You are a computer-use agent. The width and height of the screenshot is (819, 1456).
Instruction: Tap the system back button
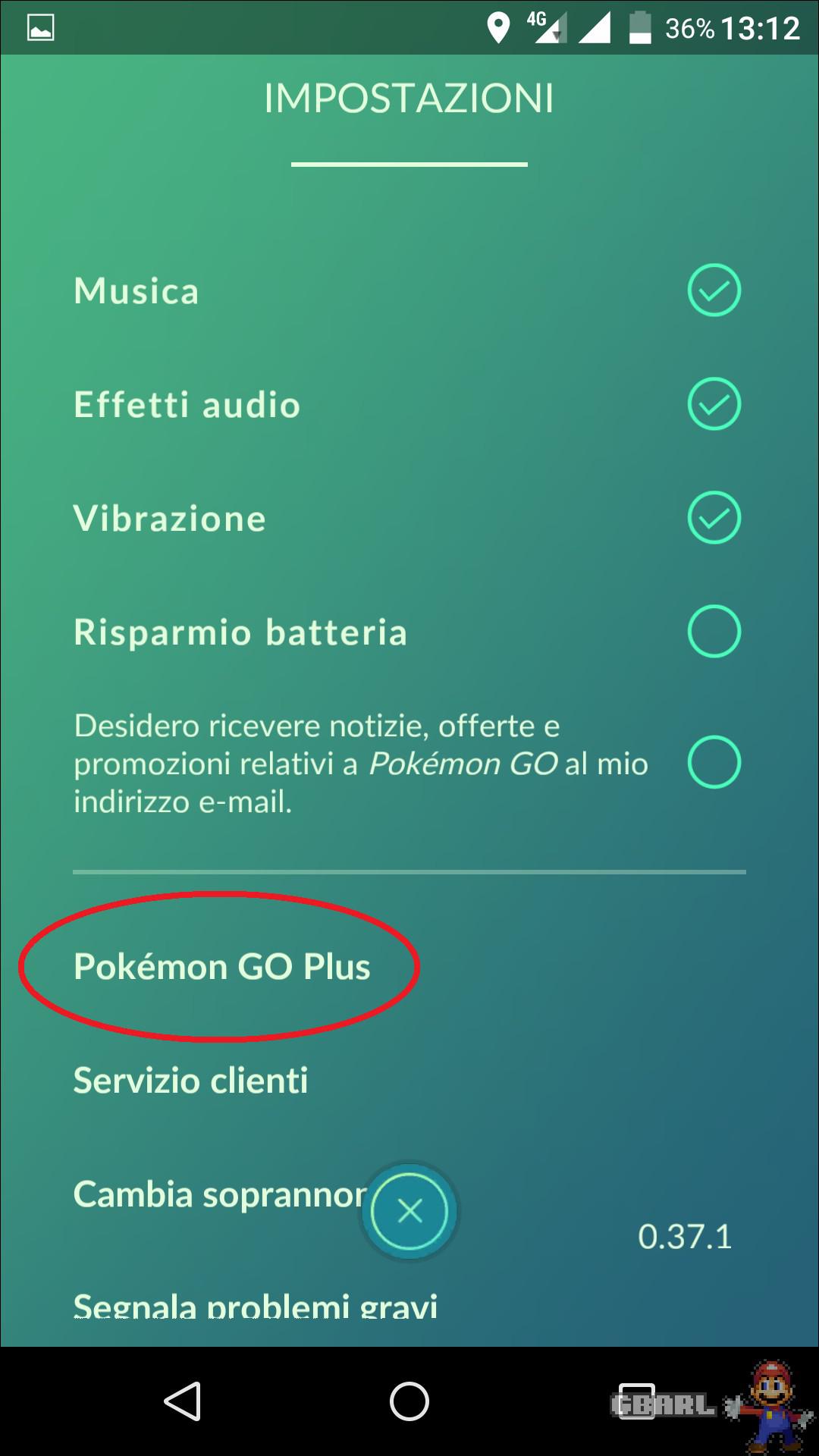pyautogui.click(x=183, y=1401)
